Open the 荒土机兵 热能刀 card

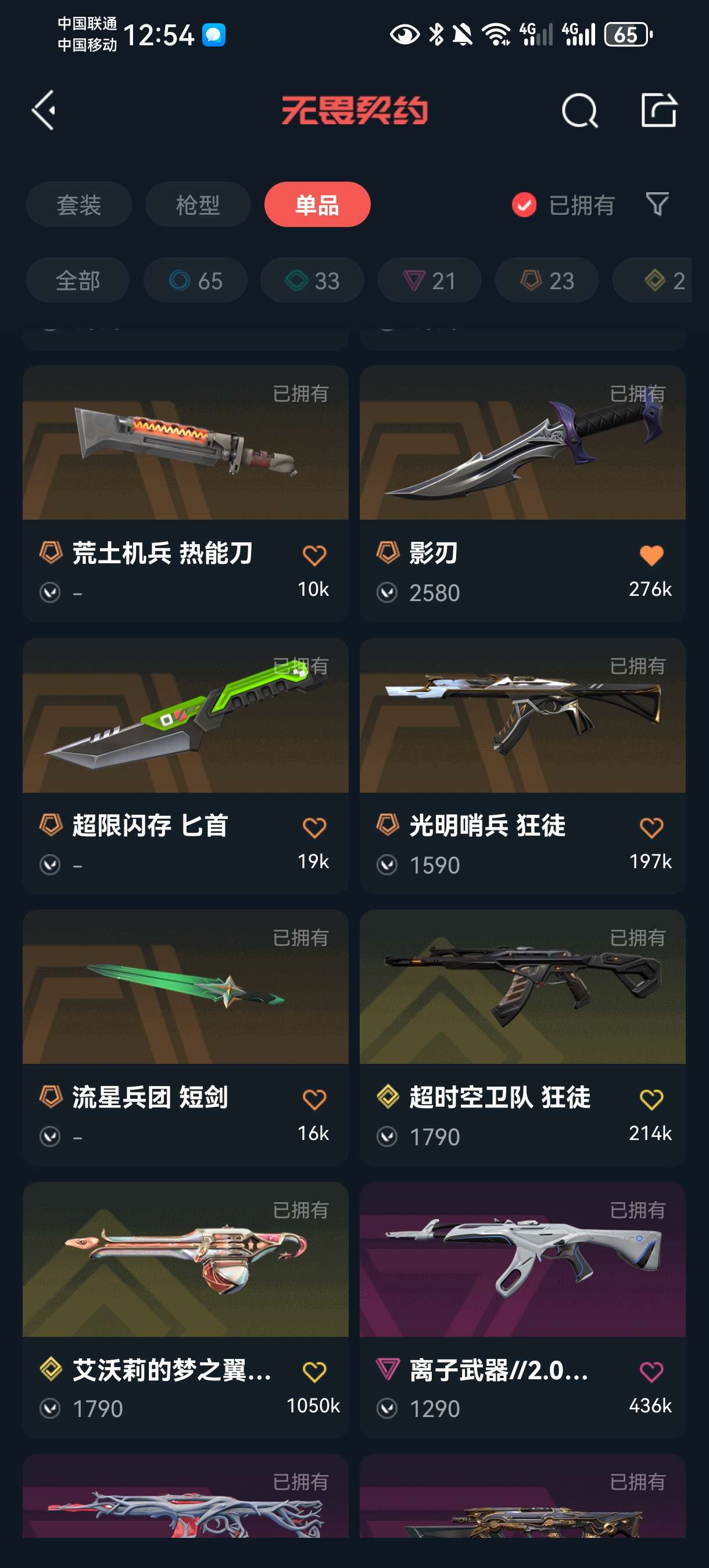coord(186,493)
